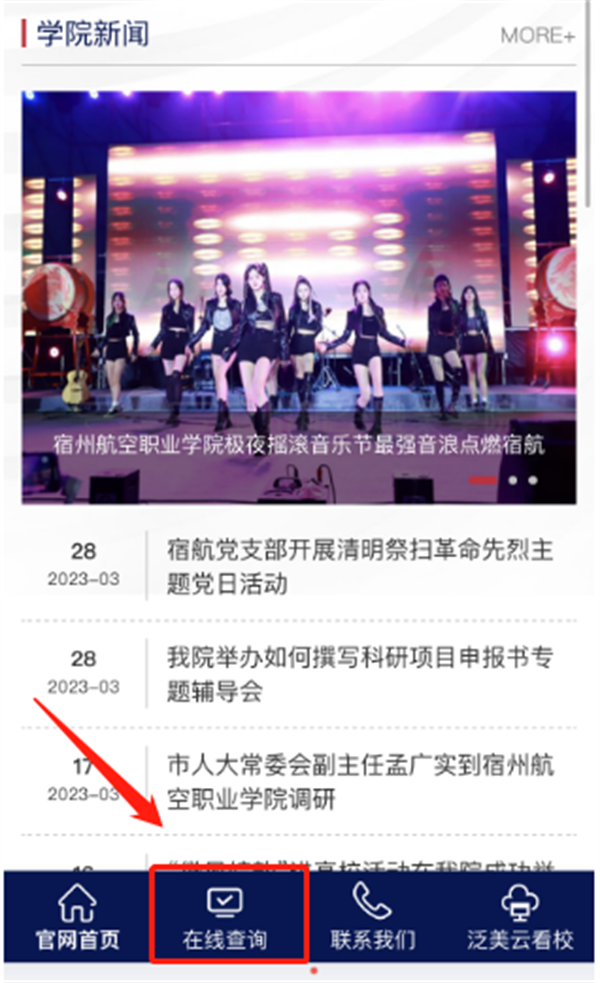Open news 我院举办如何撰写科研项目申报书专题辅导会

[360, 673]
